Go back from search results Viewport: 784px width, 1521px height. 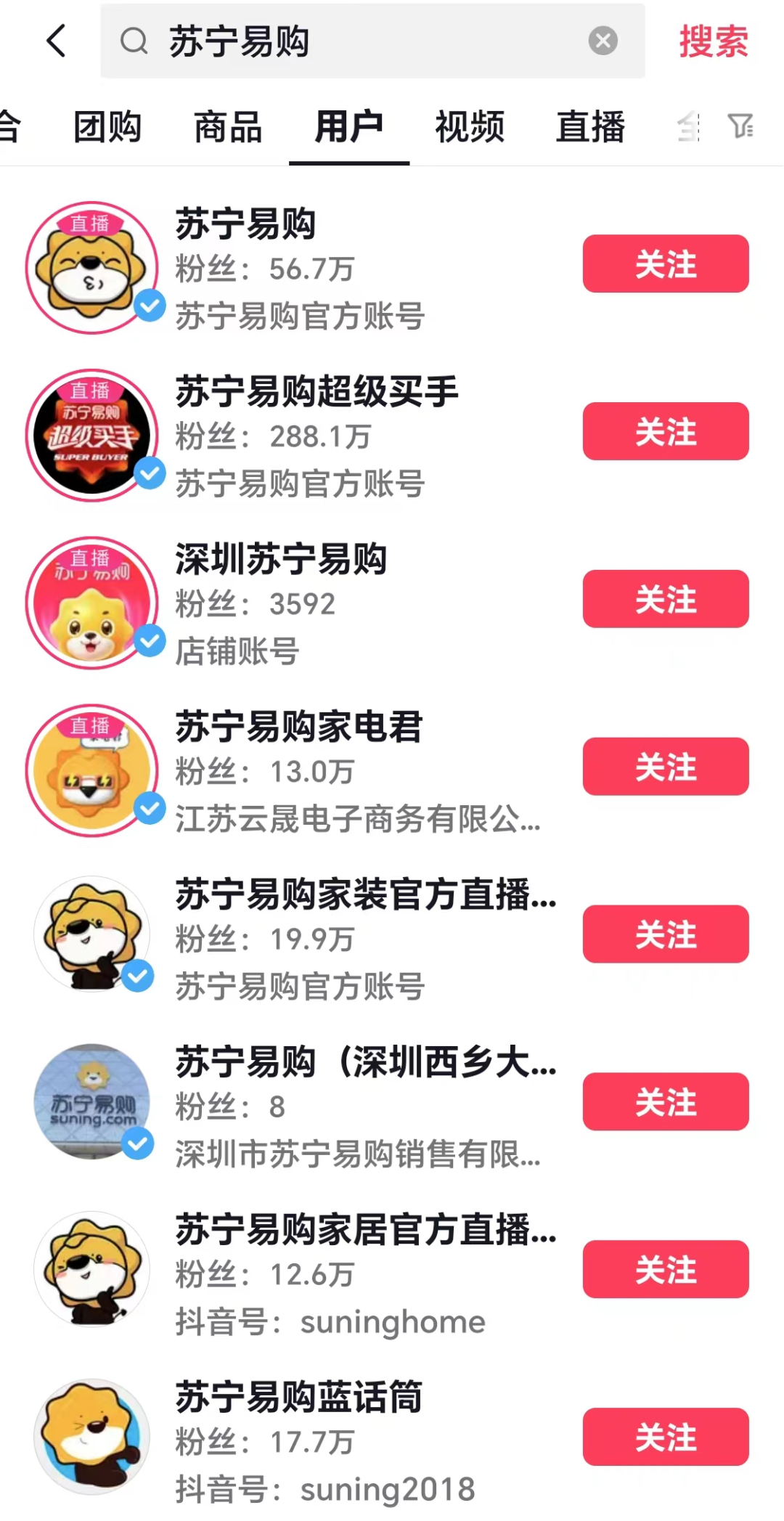57,41
